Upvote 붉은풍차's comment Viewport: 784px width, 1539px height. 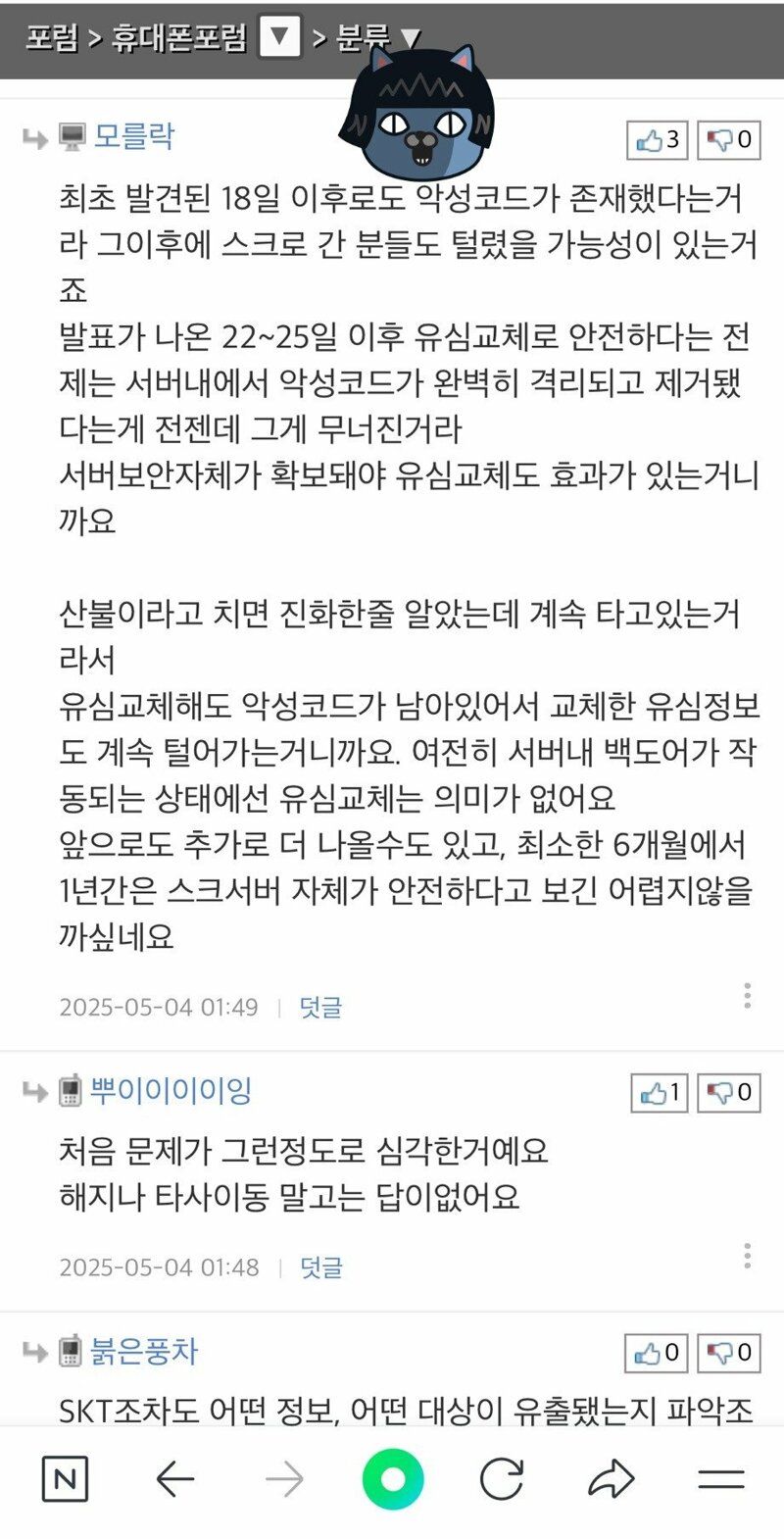pos(657,1353)
